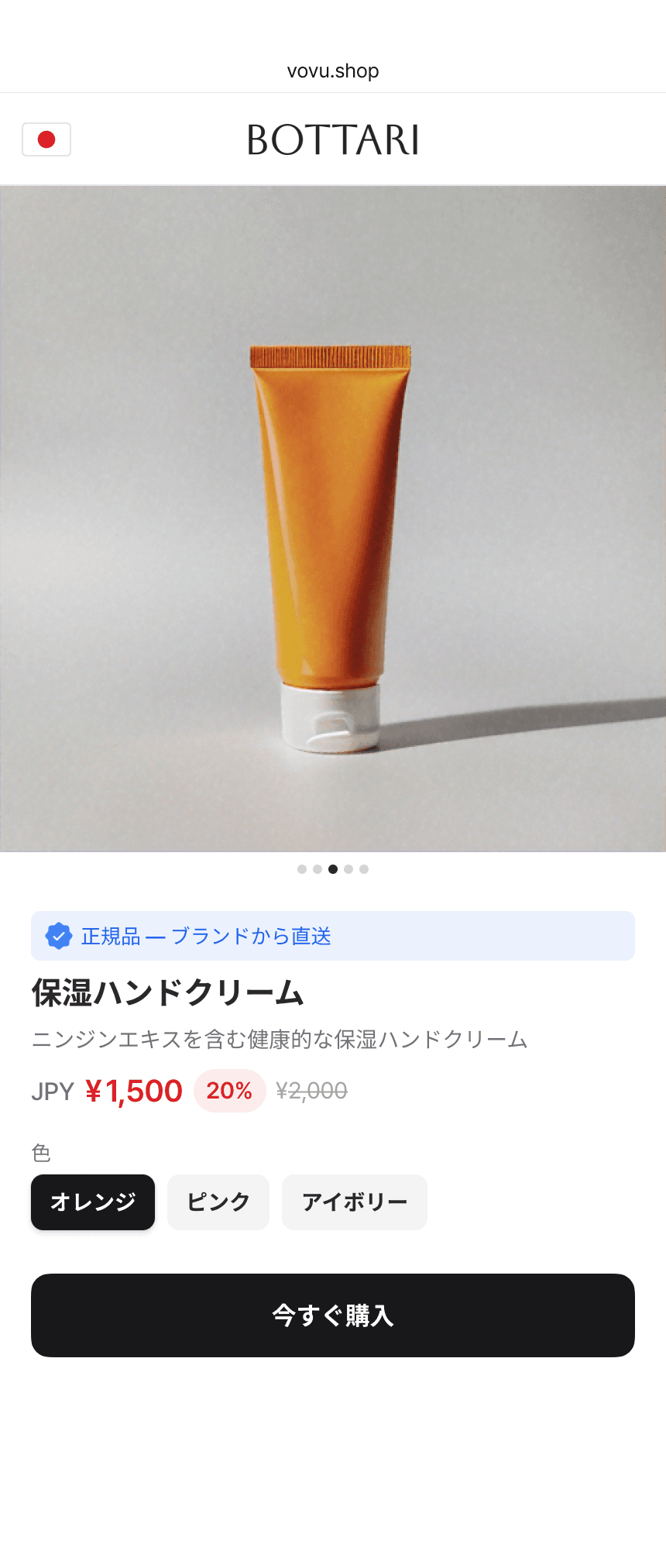Screen dimensions: 666x1568
Task: Click the ブランドから直送 link
Action: pyautogui.click(x=249, y=936)
